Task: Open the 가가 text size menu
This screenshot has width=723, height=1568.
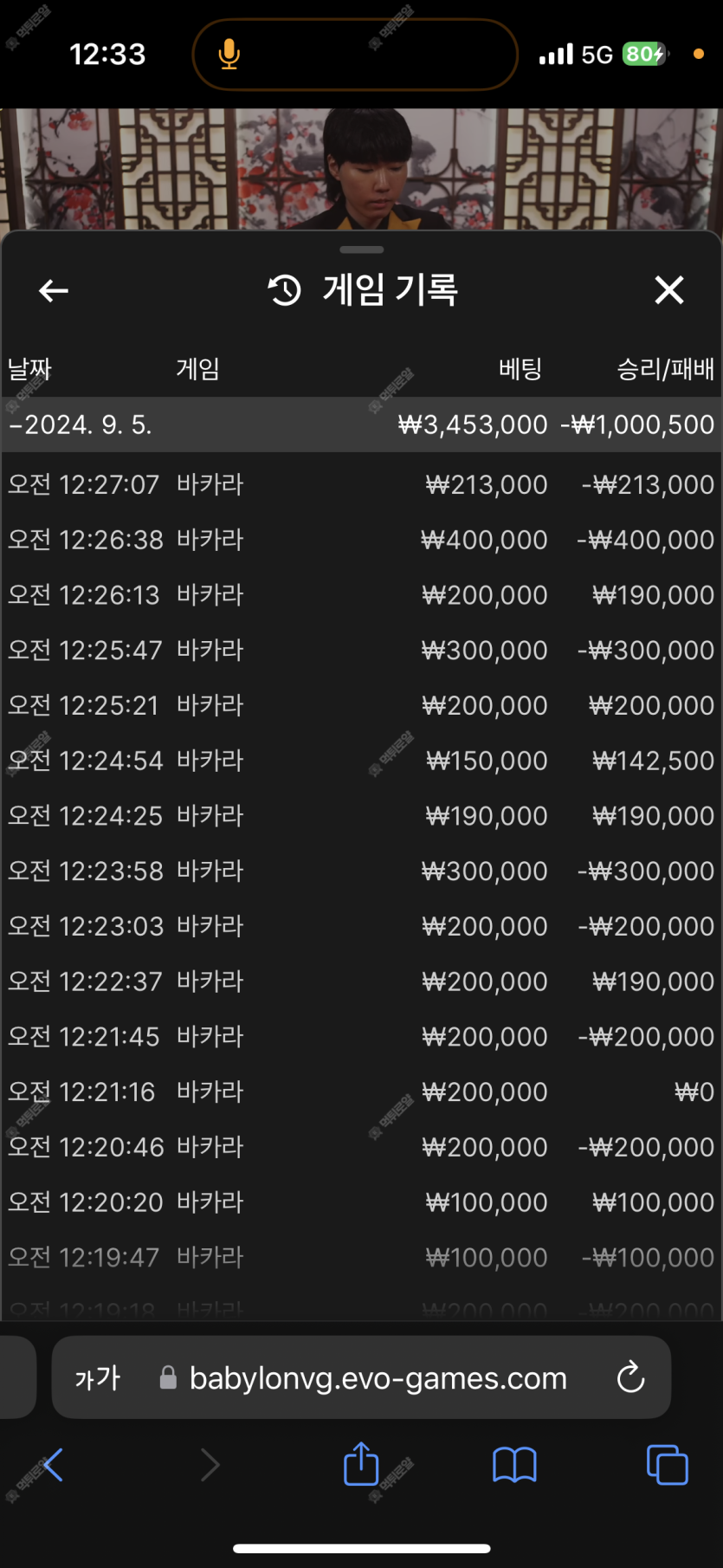Action: 97,1377
